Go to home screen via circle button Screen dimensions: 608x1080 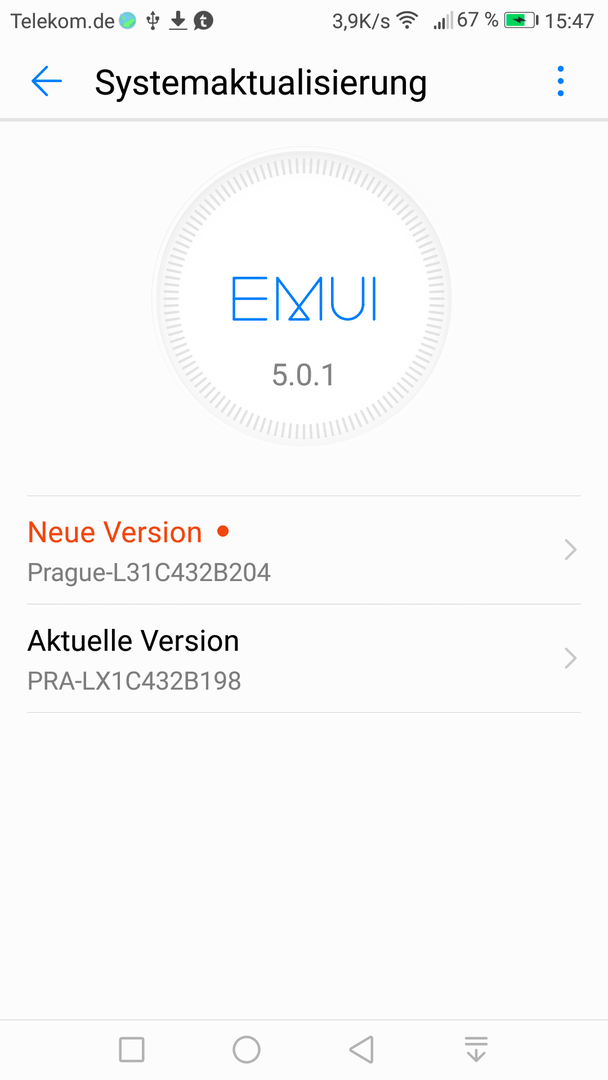[x=247, y=1050]
